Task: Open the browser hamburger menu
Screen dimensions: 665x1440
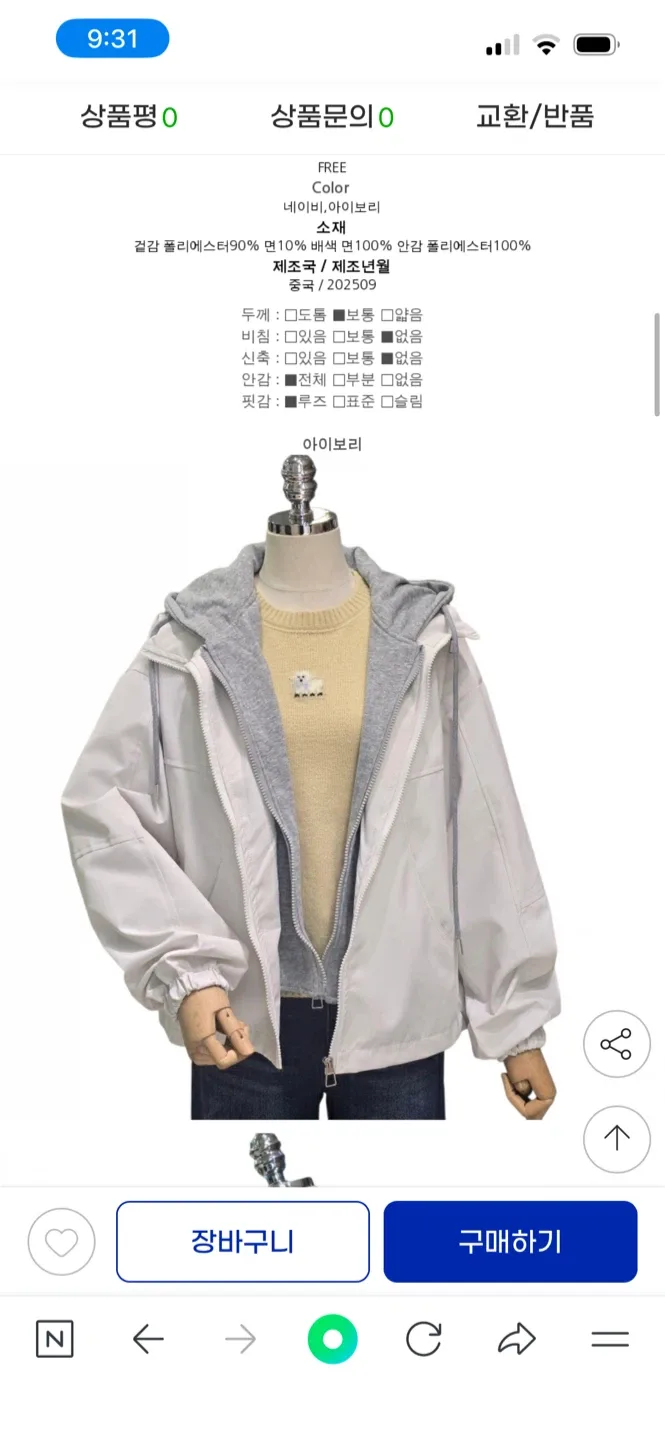Action: coord(609,1339)
